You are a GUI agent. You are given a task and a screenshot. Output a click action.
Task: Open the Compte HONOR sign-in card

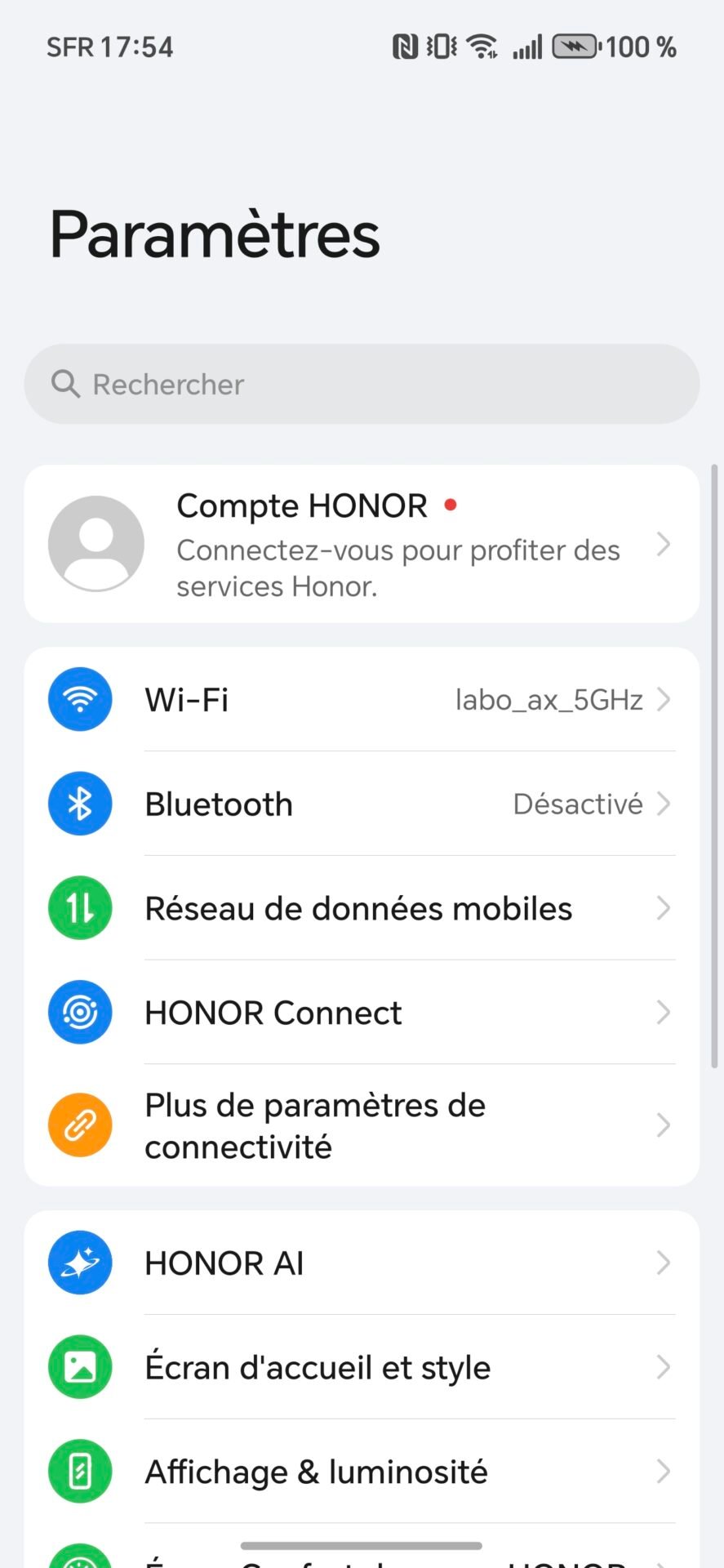click(x=362, y=544)
